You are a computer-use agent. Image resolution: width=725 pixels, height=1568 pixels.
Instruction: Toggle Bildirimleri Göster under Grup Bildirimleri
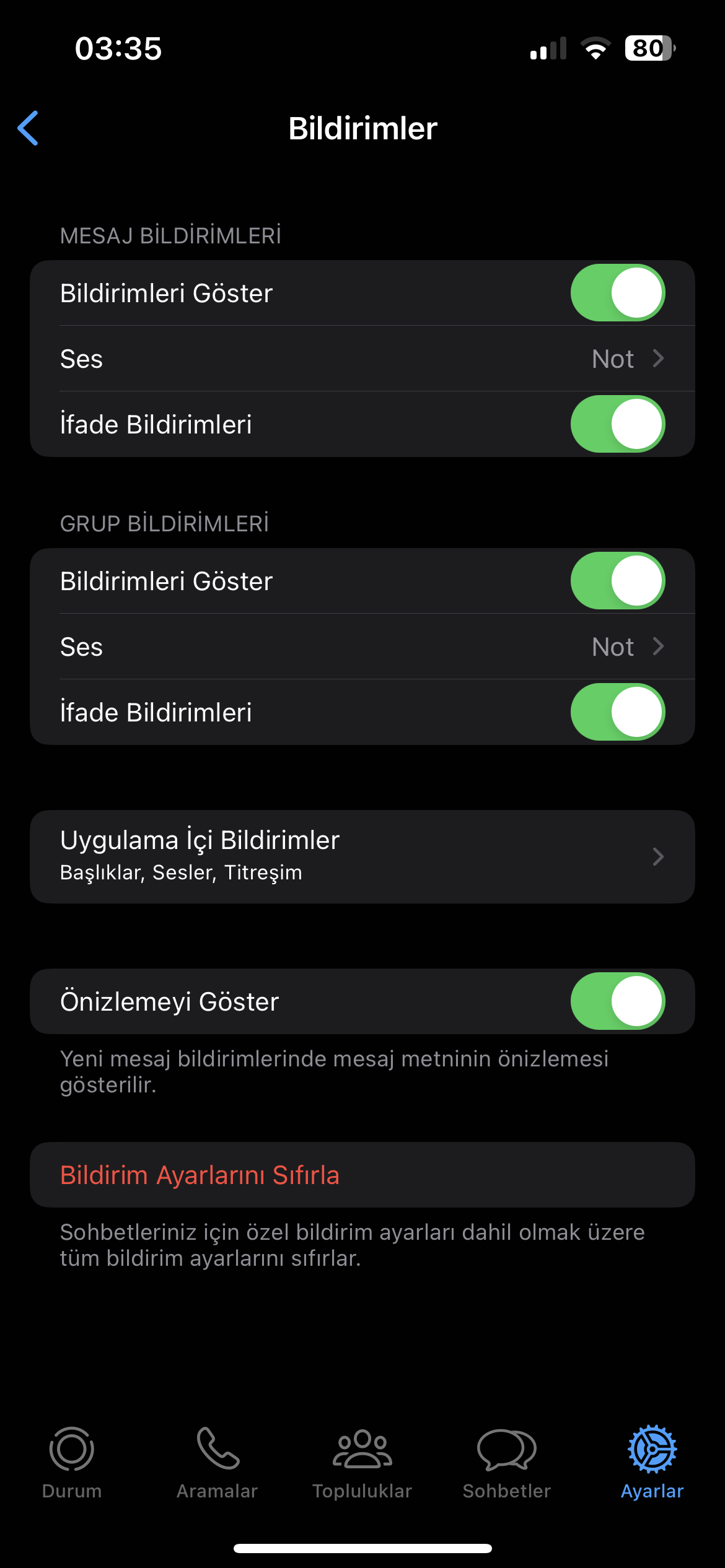(x=618, y=581)
